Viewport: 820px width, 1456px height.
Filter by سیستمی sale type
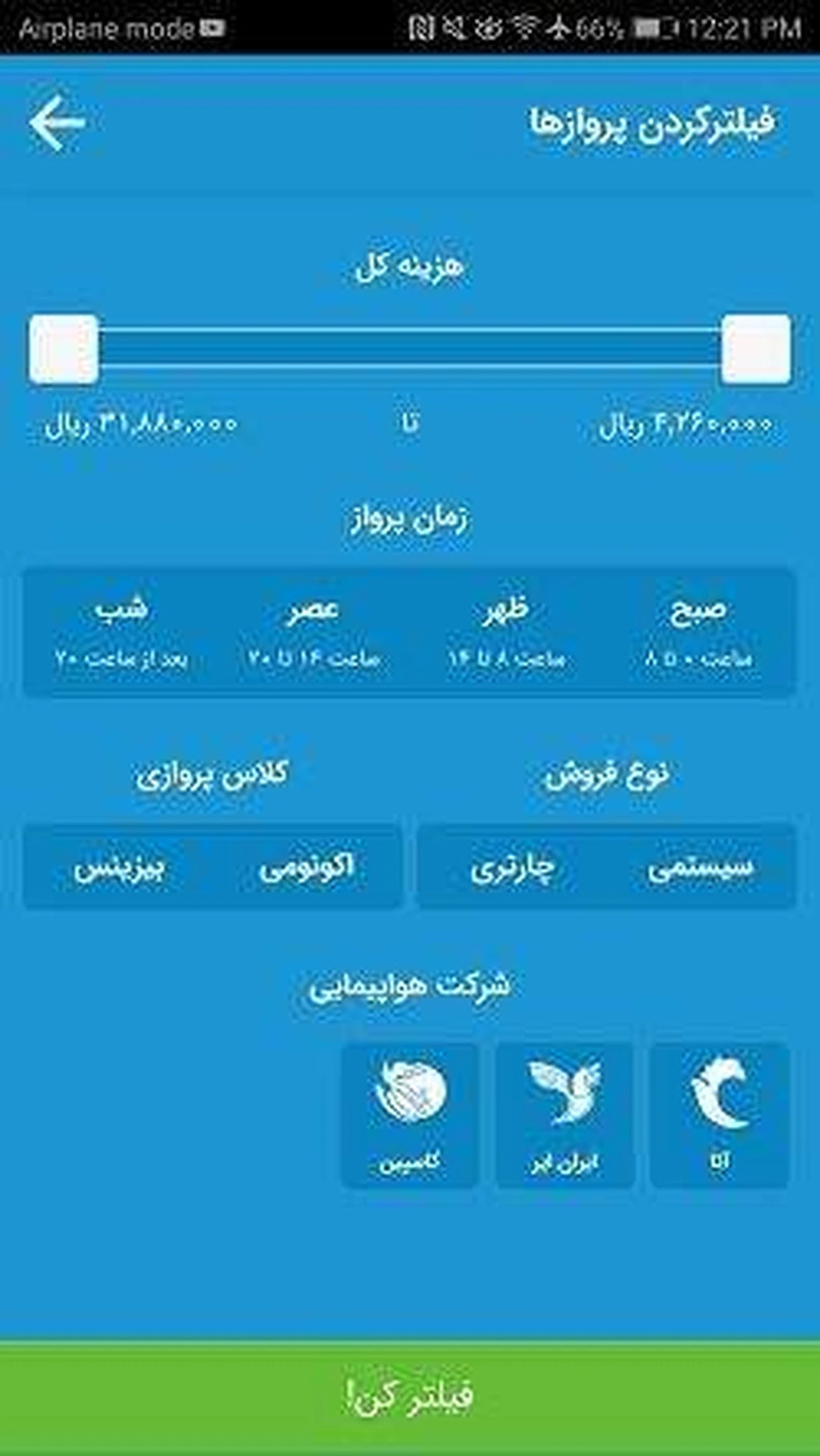[x=701, y=868]
